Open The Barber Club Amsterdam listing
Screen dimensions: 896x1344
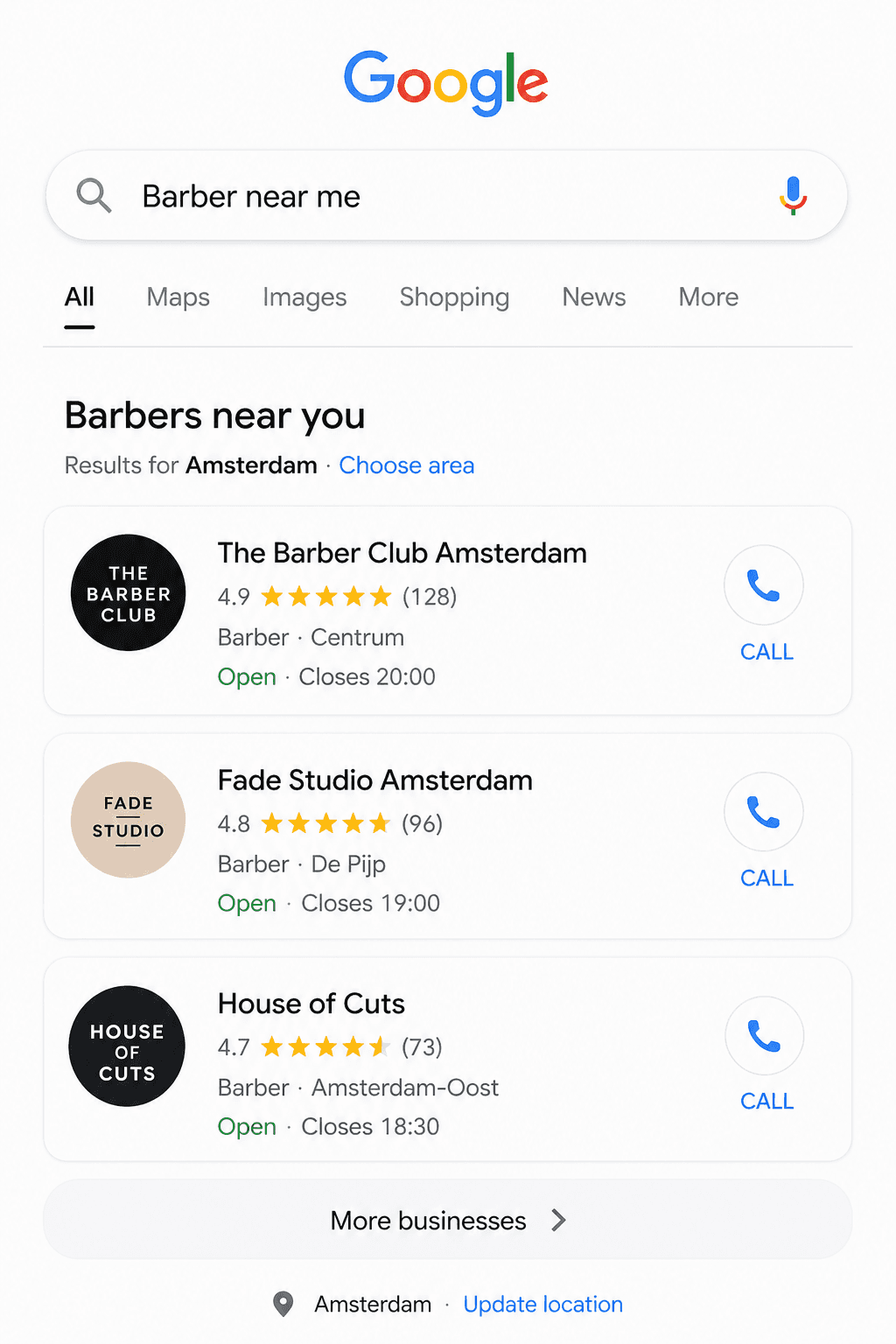402,554
